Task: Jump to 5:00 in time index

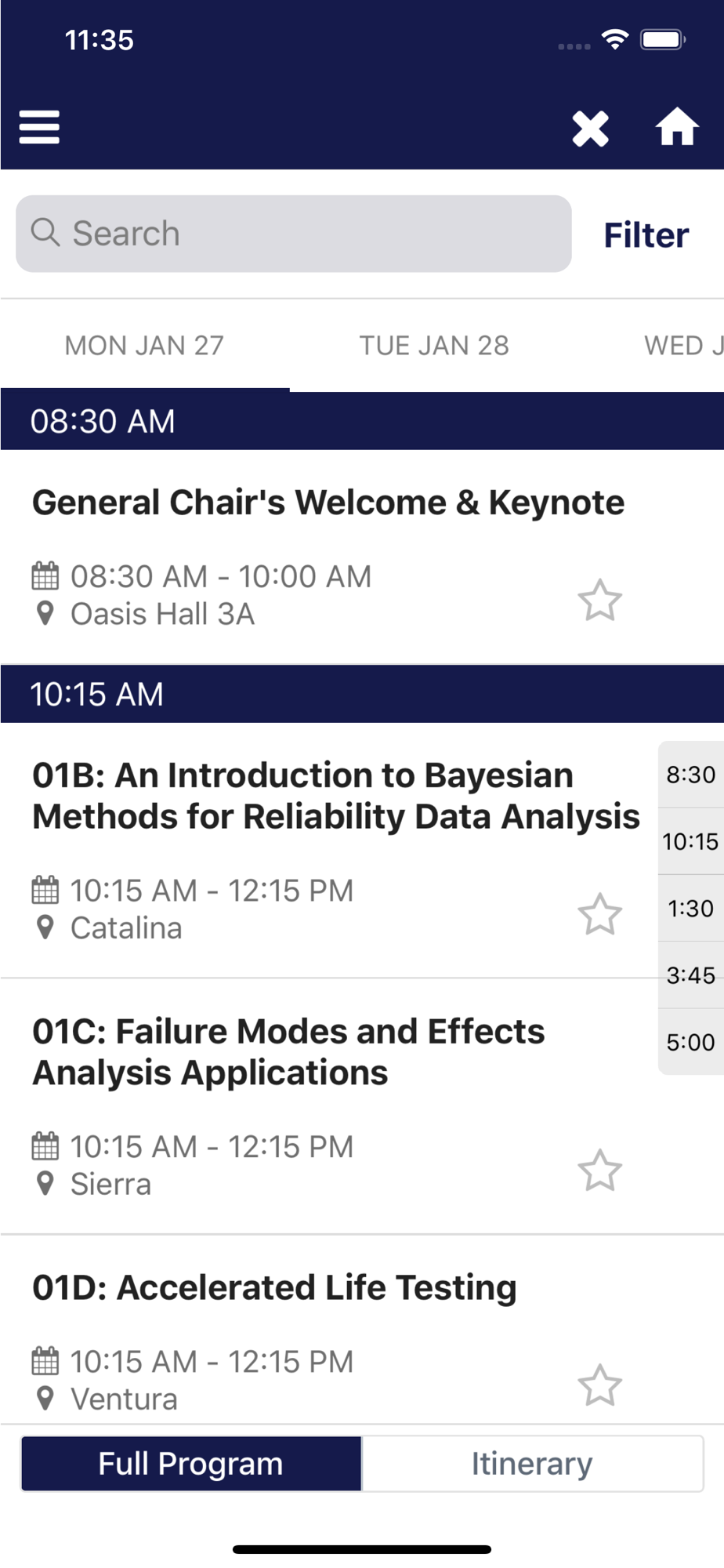Action: click(690, 1042)
